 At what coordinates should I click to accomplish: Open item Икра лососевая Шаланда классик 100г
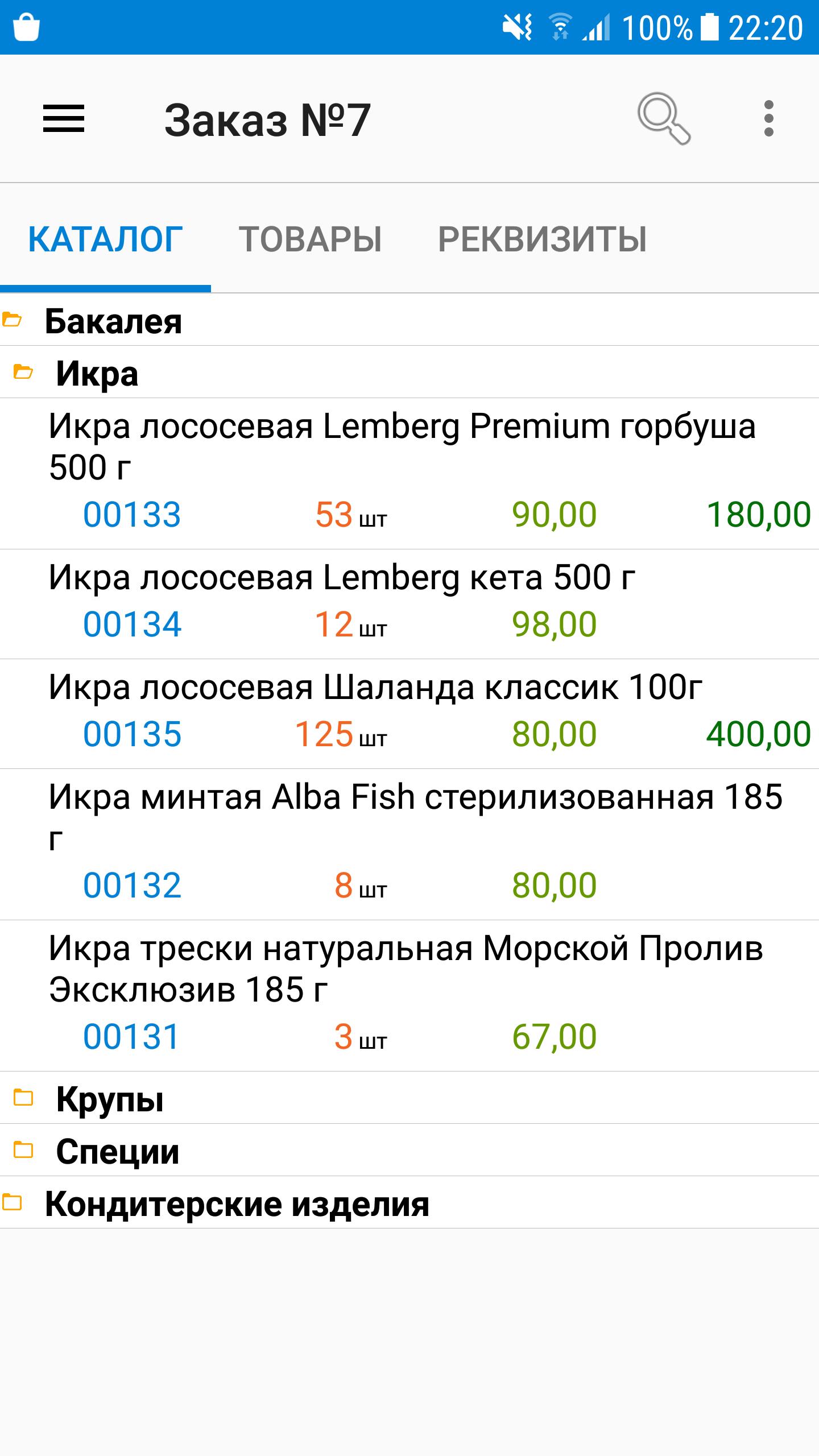click(375, 688)
